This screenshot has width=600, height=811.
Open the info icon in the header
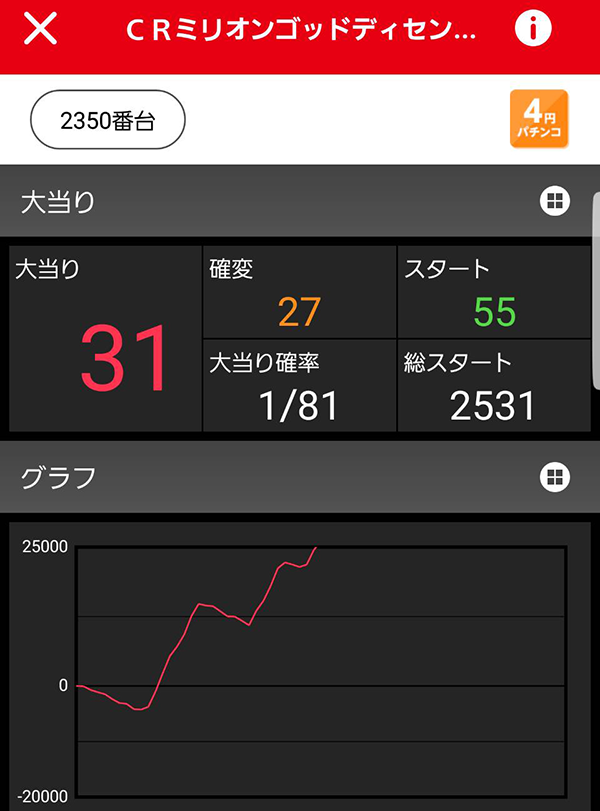point(534,30)
